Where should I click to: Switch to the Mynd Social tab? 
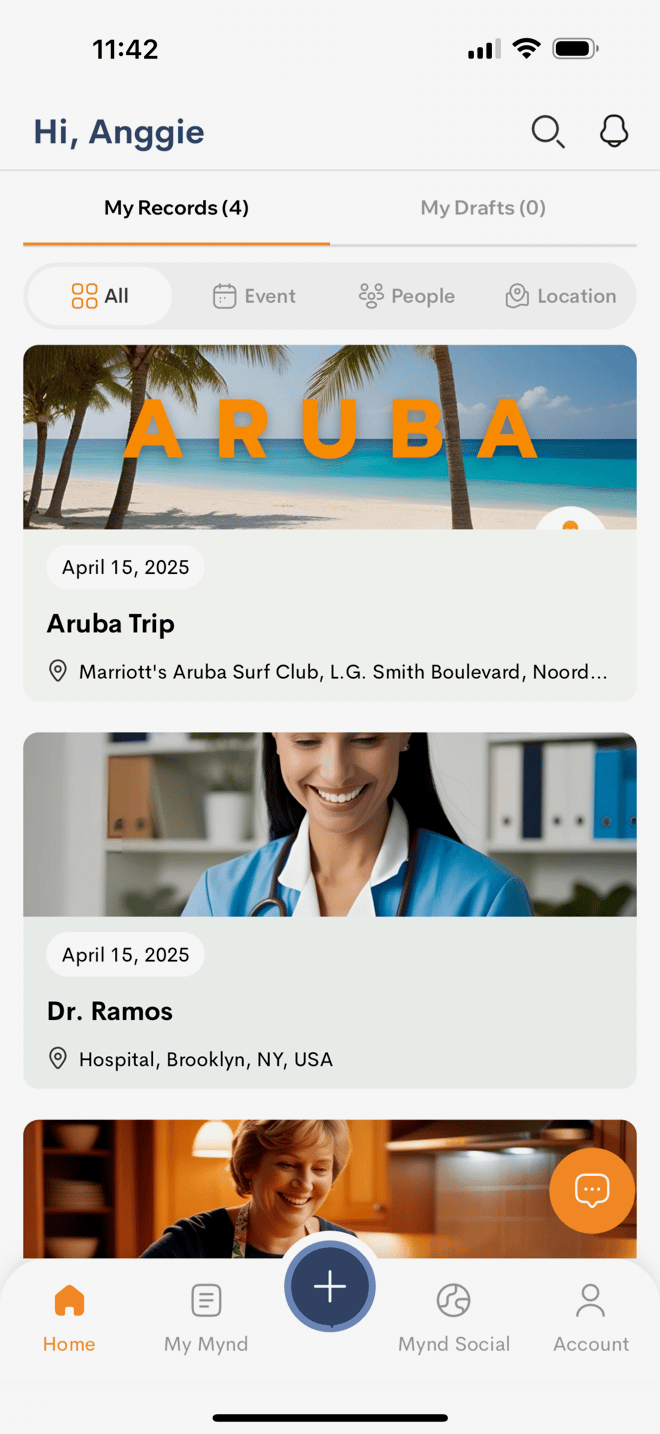454,1318
